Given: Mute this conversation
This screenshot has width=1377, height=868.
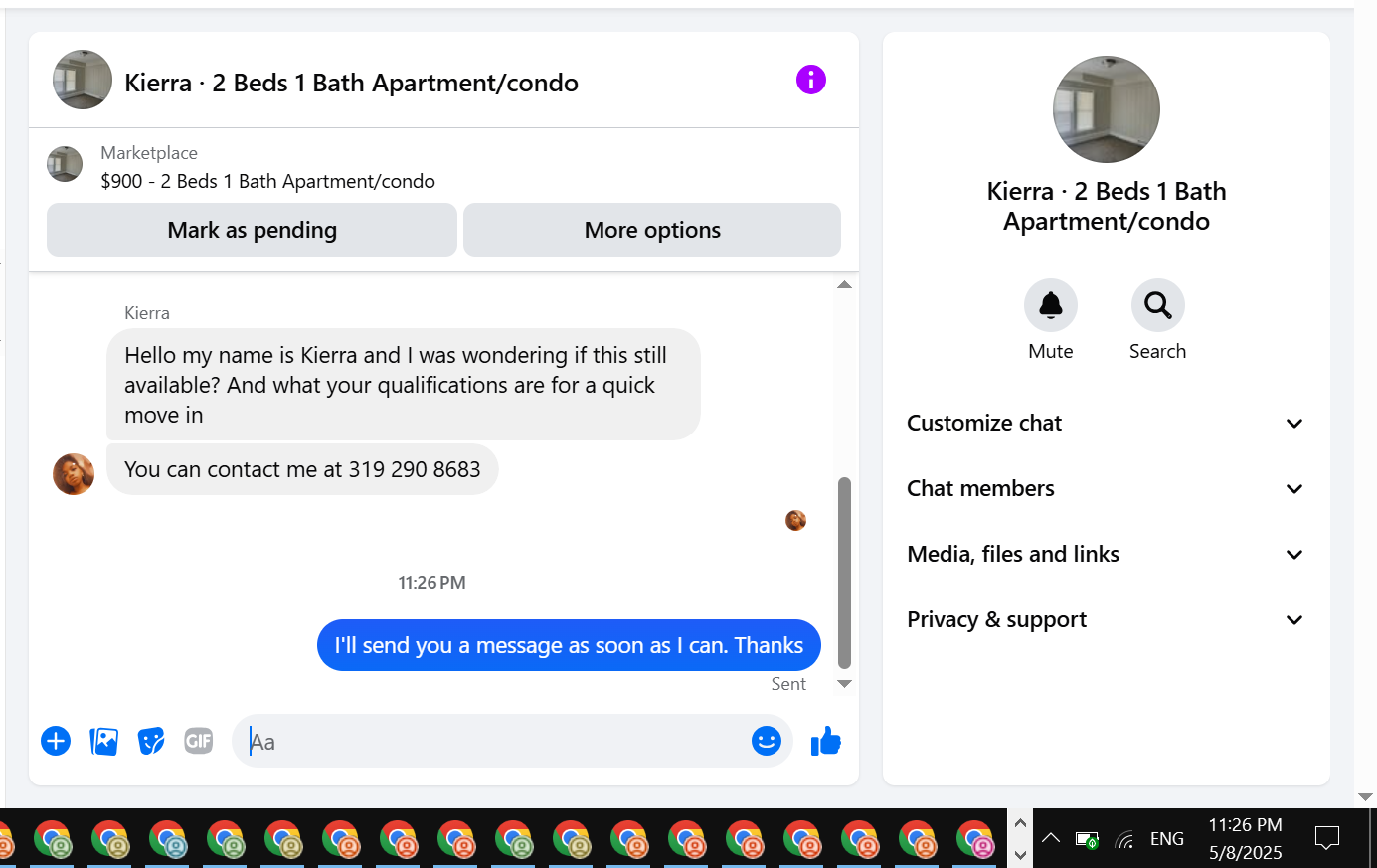Looking at the screenshot, I should 1051,305.
